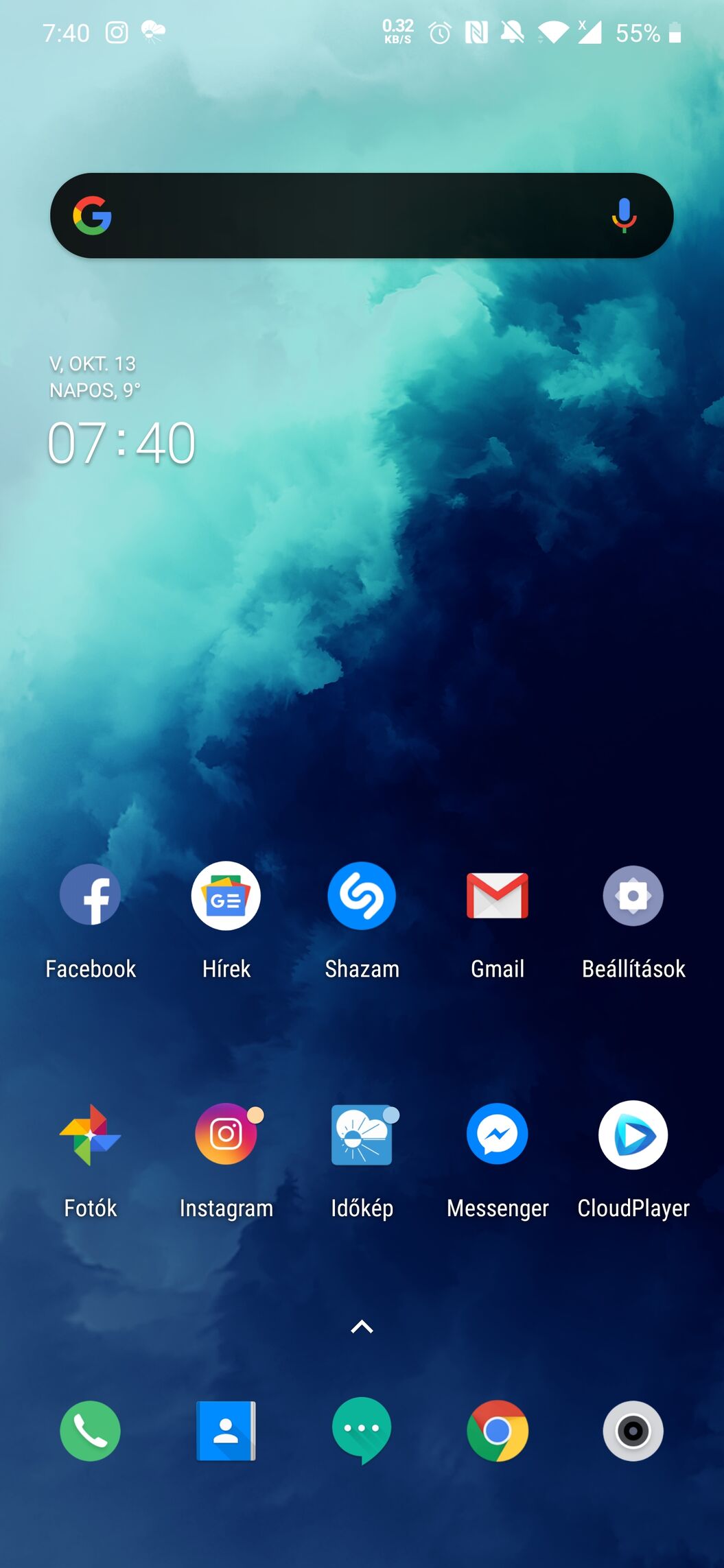Launch Shazam
Screen dimensions: 724x1568
(x=362, y=895)
